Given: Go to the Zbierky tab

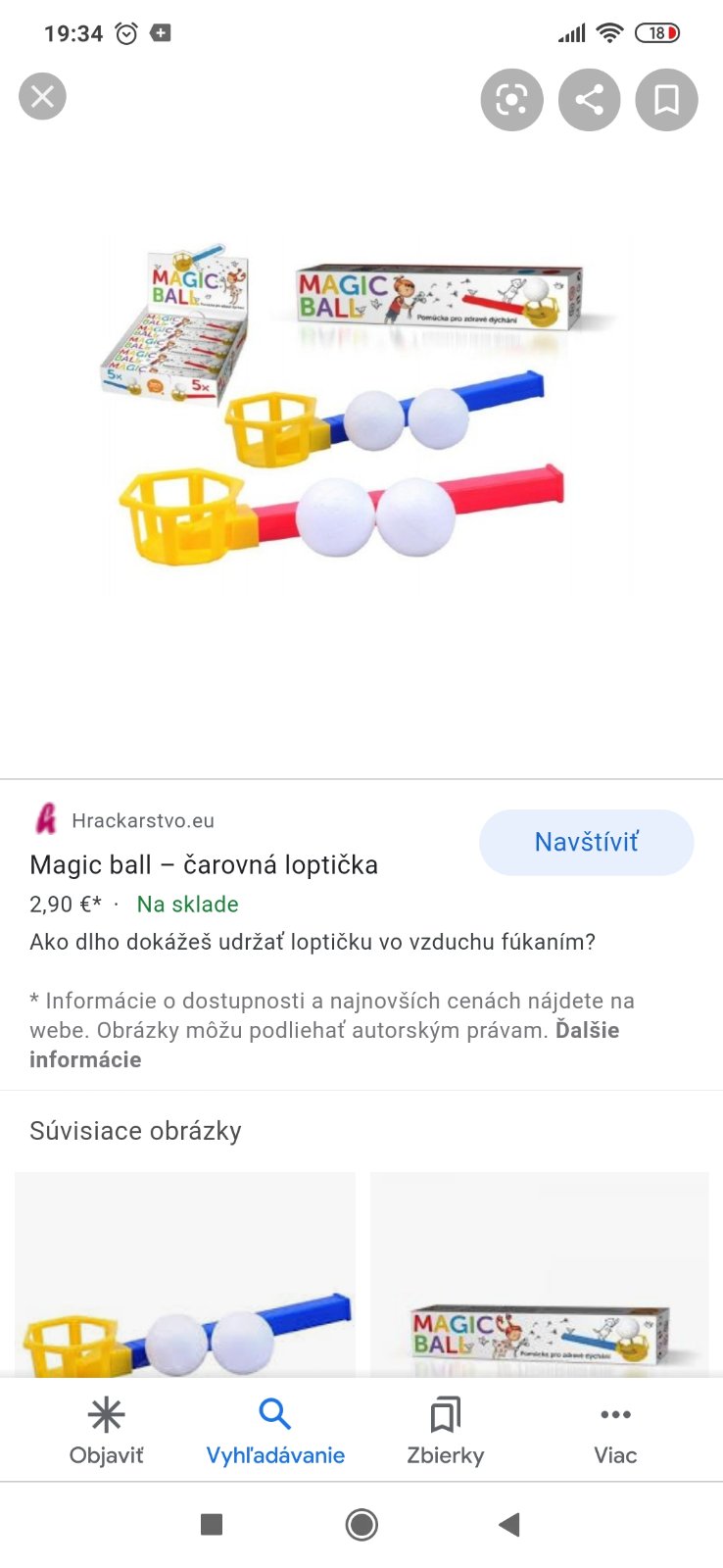Looking at the screenshot, I should click(446, 1431).
